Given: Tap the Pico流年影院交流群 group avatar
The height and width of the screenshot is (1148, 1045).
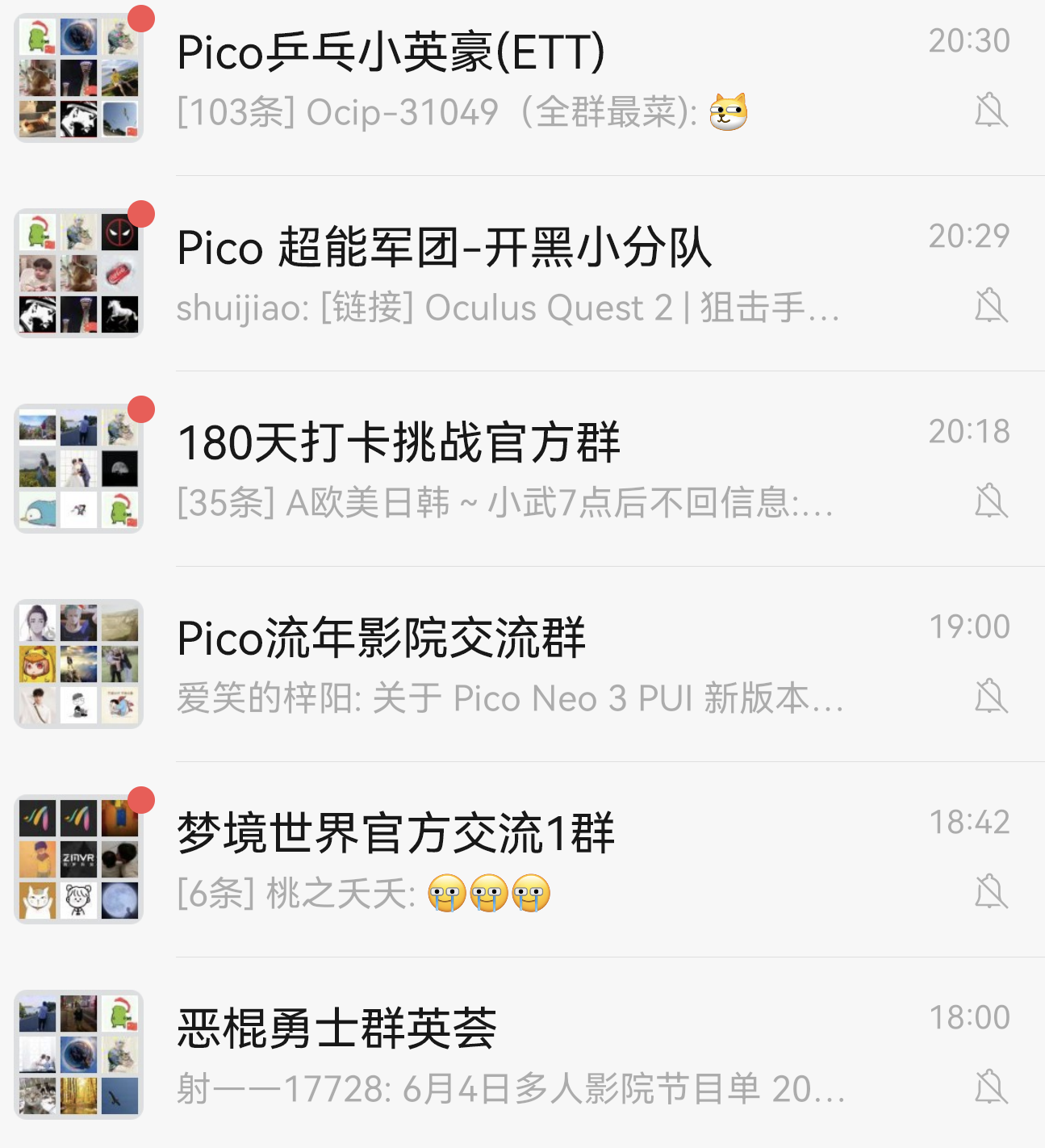Looking at the screenshot, I should [78, 664].
